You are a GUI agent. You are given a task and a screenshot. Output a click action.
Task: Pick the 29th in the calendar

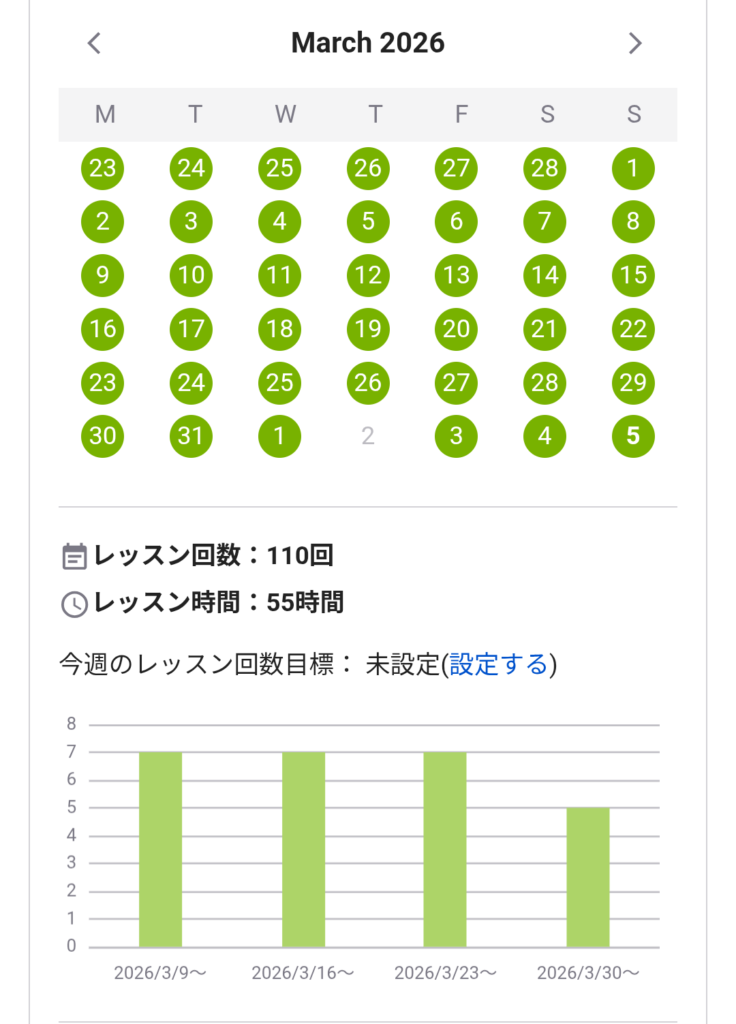633,383
